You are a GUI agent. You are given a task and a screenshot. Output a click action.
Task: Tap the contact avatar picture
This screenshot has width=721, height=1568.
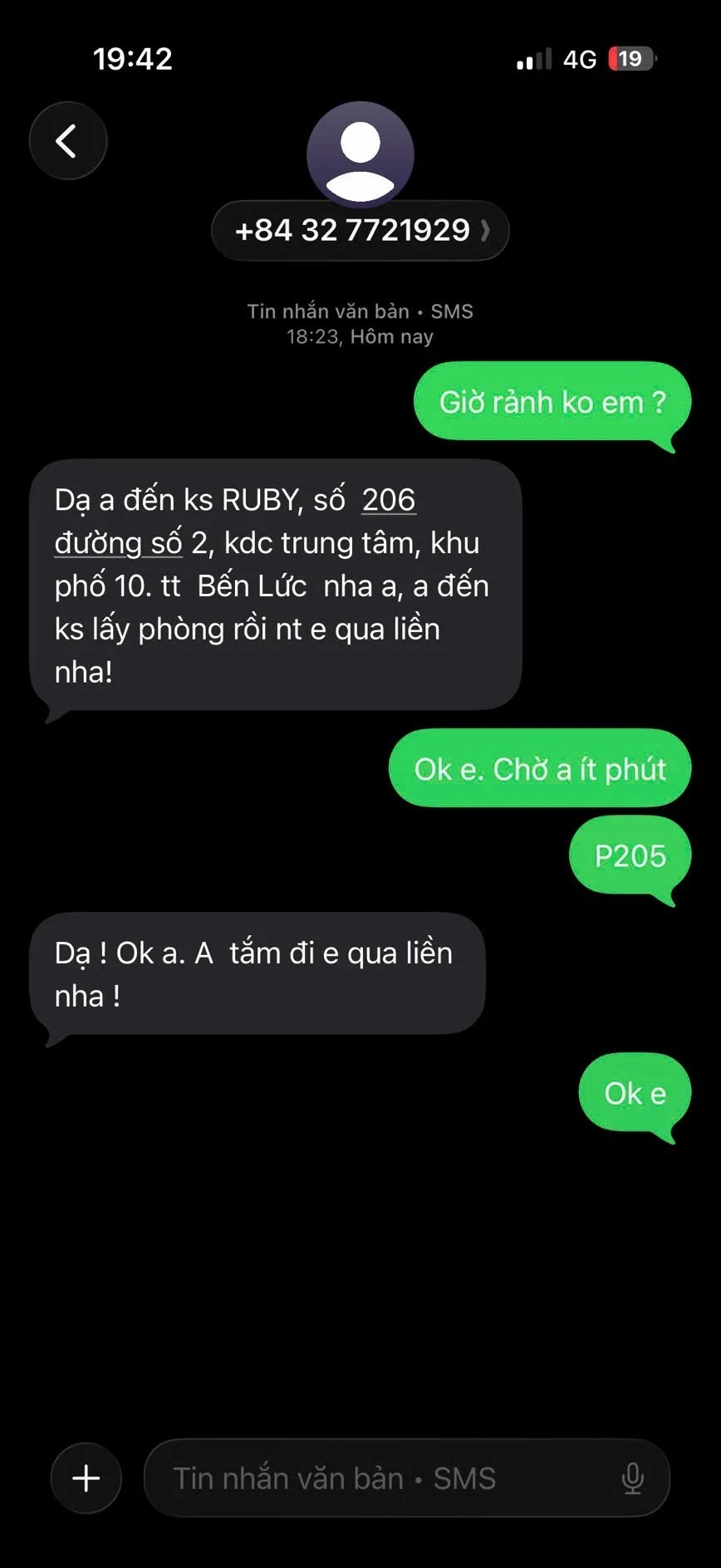pyautogui.click(x=360, y=154)
